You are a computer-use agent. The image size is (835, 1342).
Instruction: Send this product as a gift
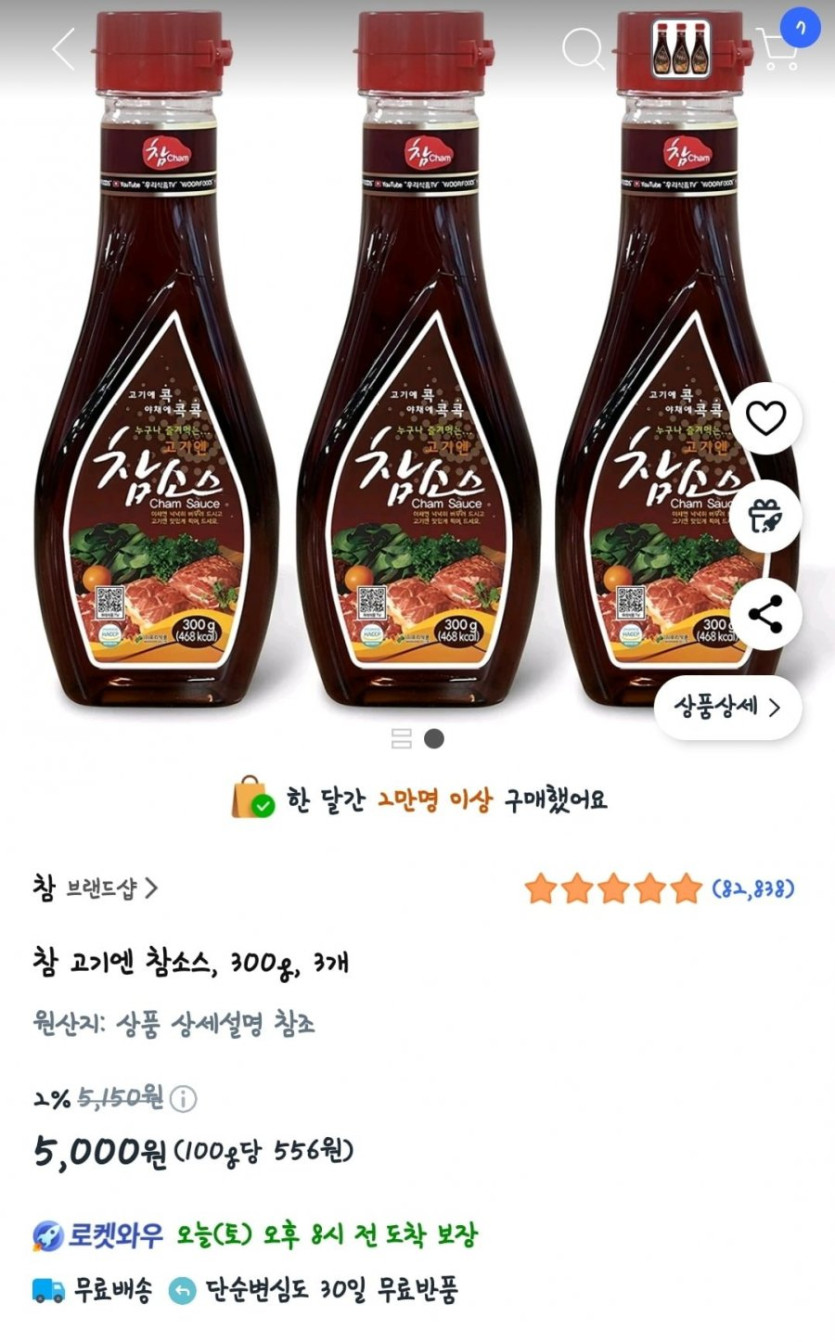[765, 517]
